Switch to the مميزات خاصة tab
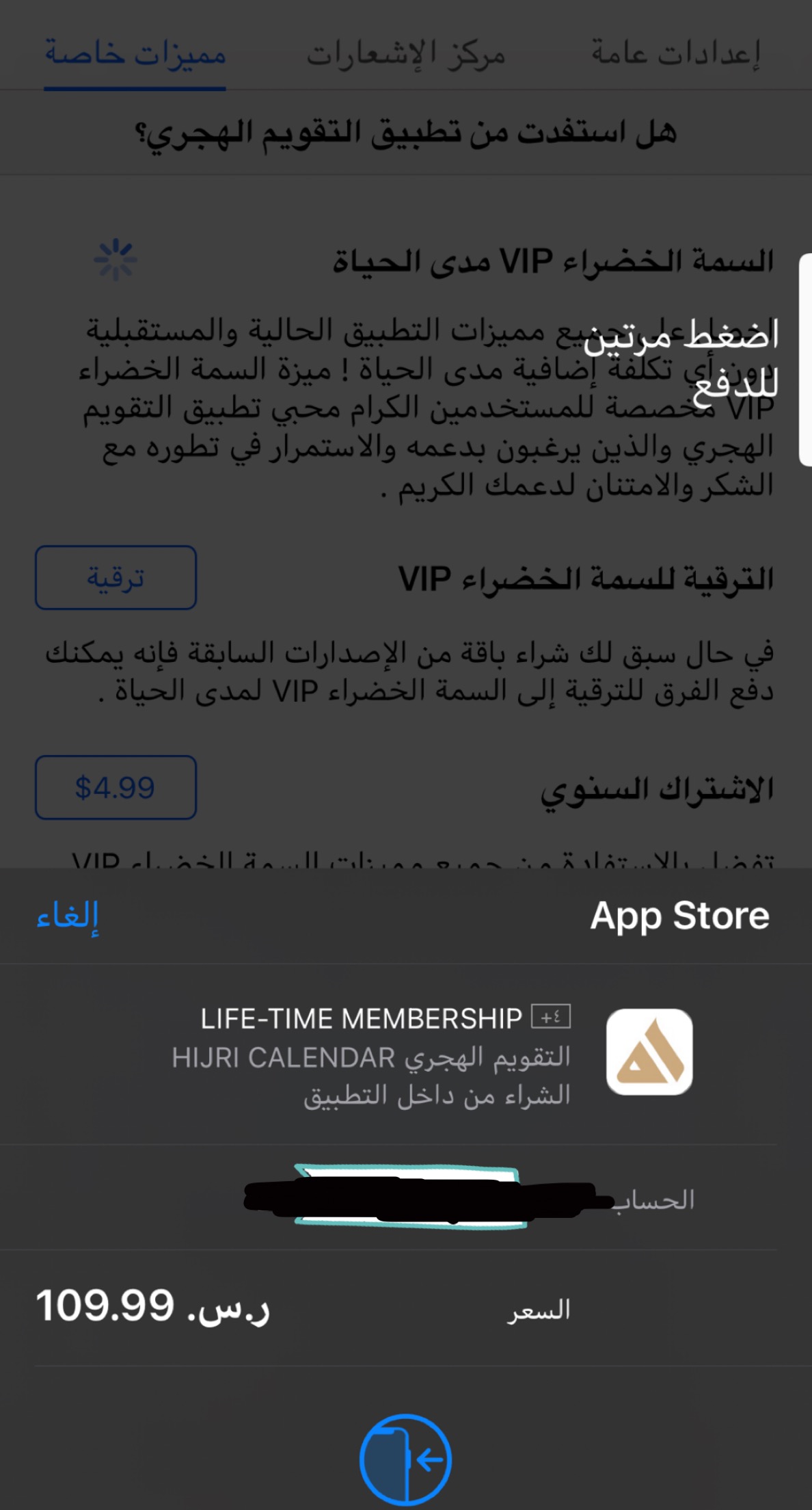 tap(135, 53)
